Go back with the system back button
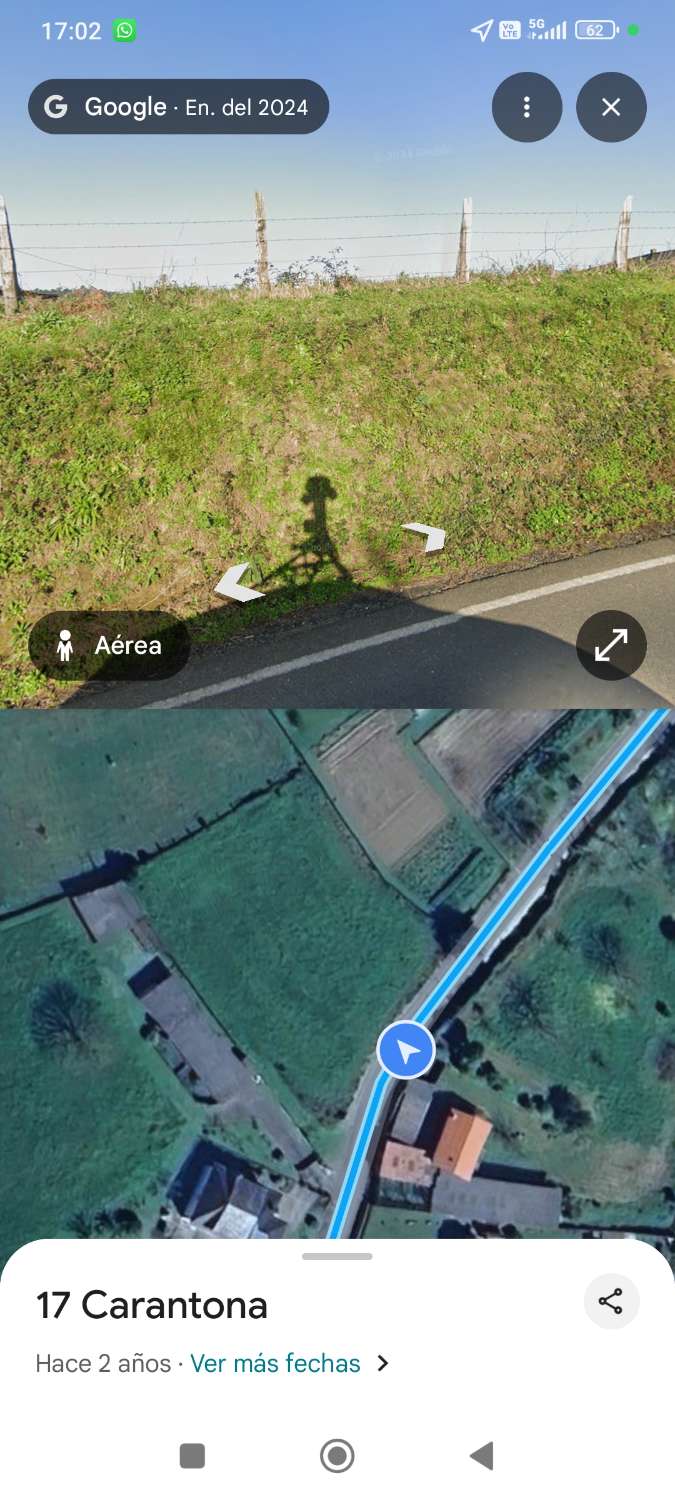675x1500 pixels. 482,1456
